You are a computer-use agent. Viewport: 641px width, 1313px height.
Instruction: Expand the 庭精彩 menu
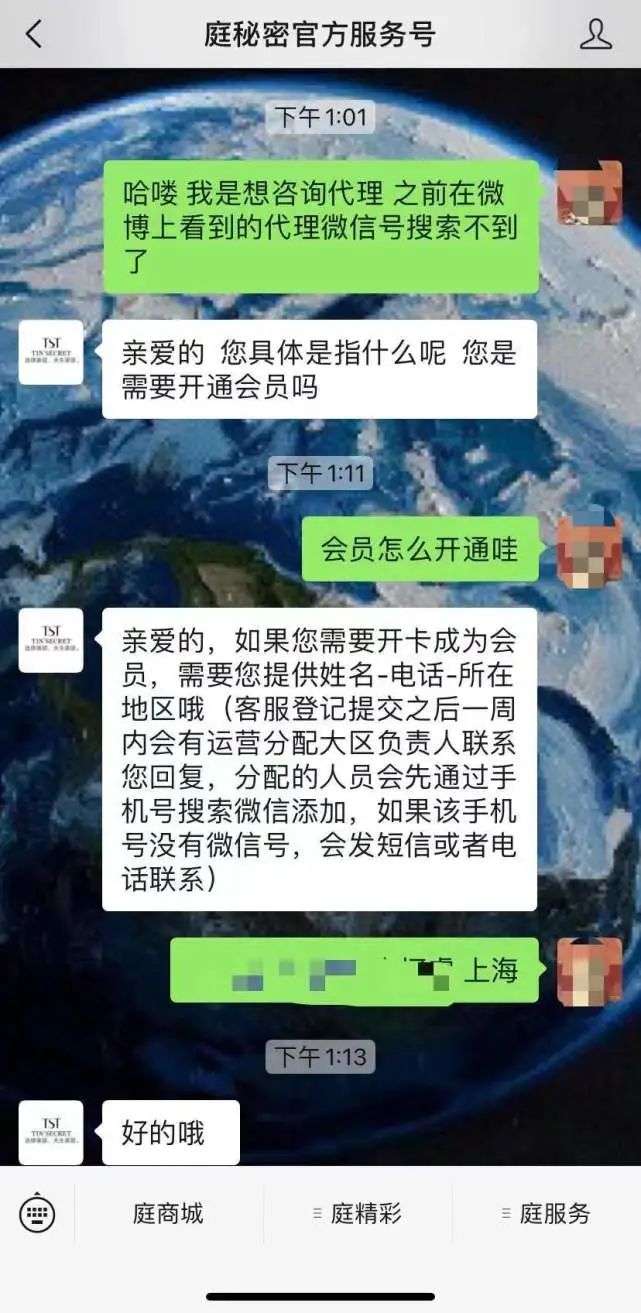[357, 1214]
